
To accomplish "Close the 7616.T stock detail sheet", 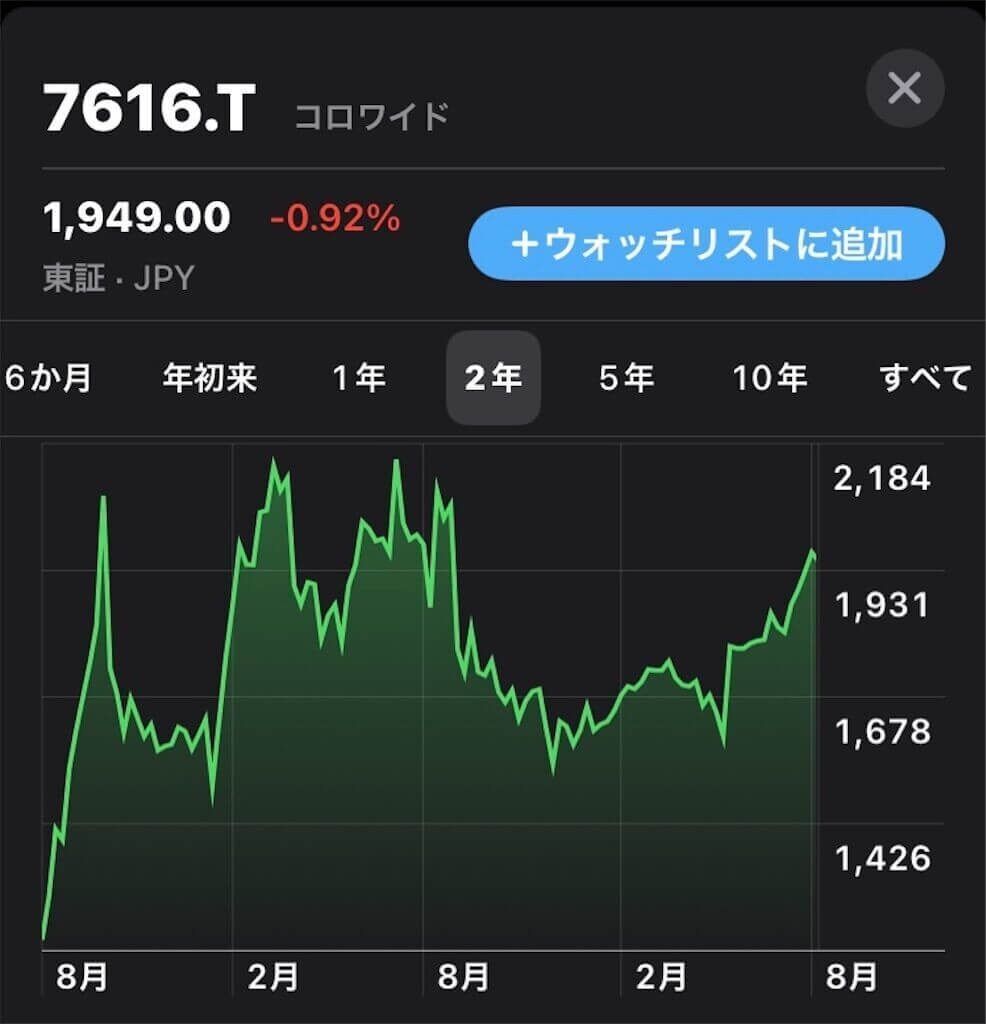I will (904, 89).
